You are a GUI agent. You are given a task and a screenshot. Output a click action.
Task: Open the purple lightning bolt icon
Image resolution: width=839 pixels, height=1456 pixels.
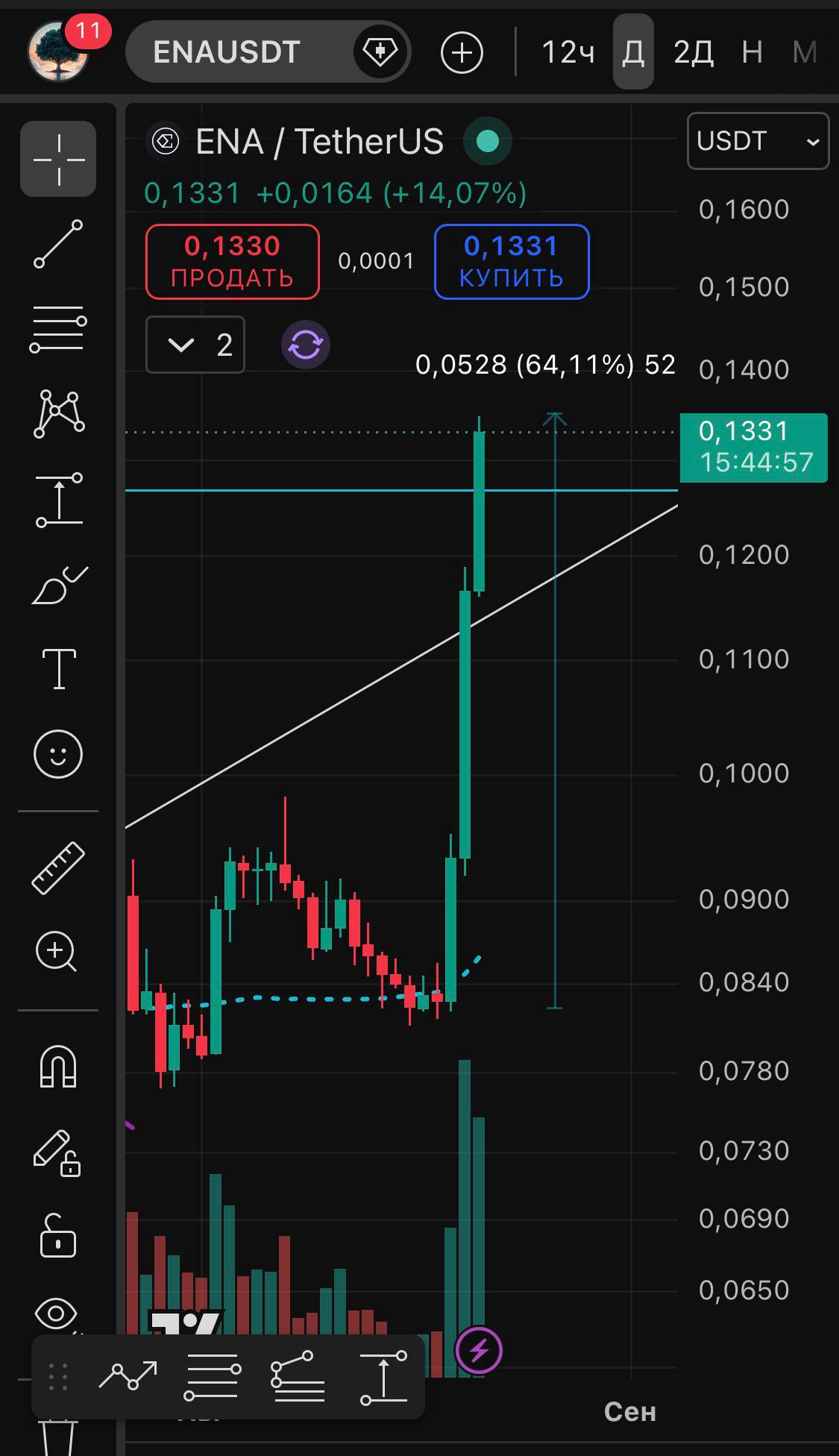(479, 1350)
